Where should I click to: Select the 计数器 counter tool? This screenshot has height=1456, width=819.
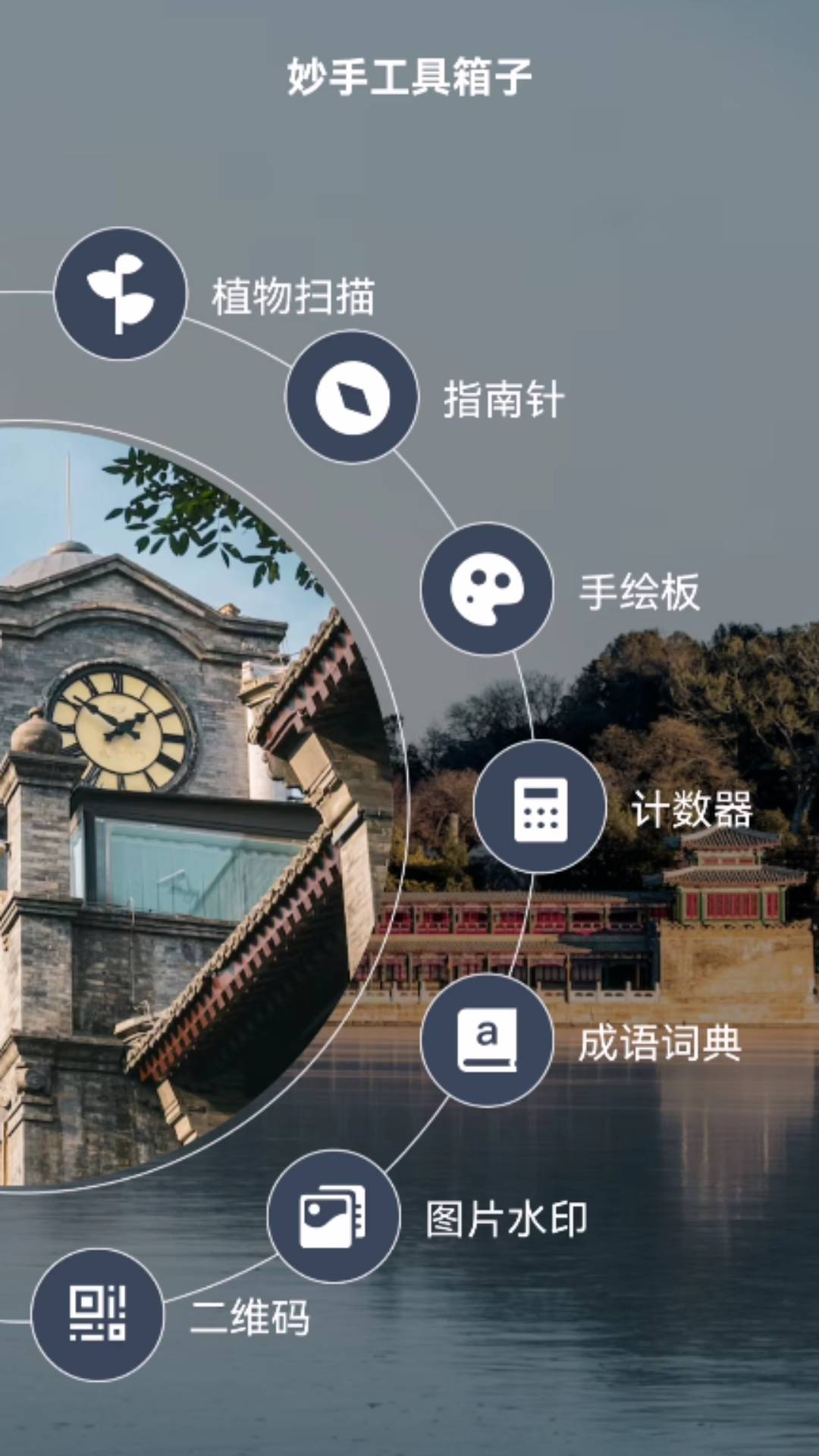(x=540, y=807)
